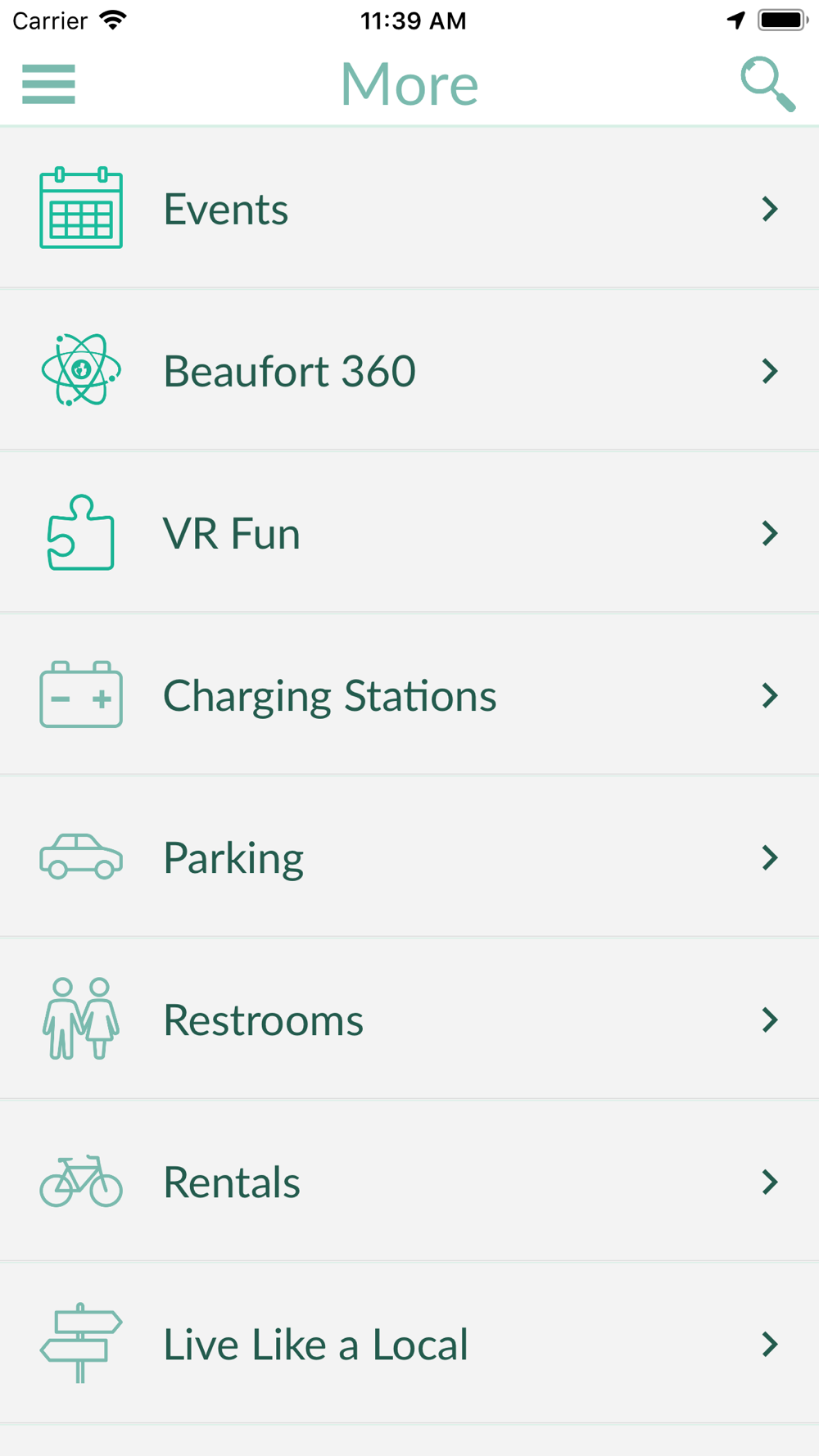
Task: Open the Events row
Action: click(409, 208)
